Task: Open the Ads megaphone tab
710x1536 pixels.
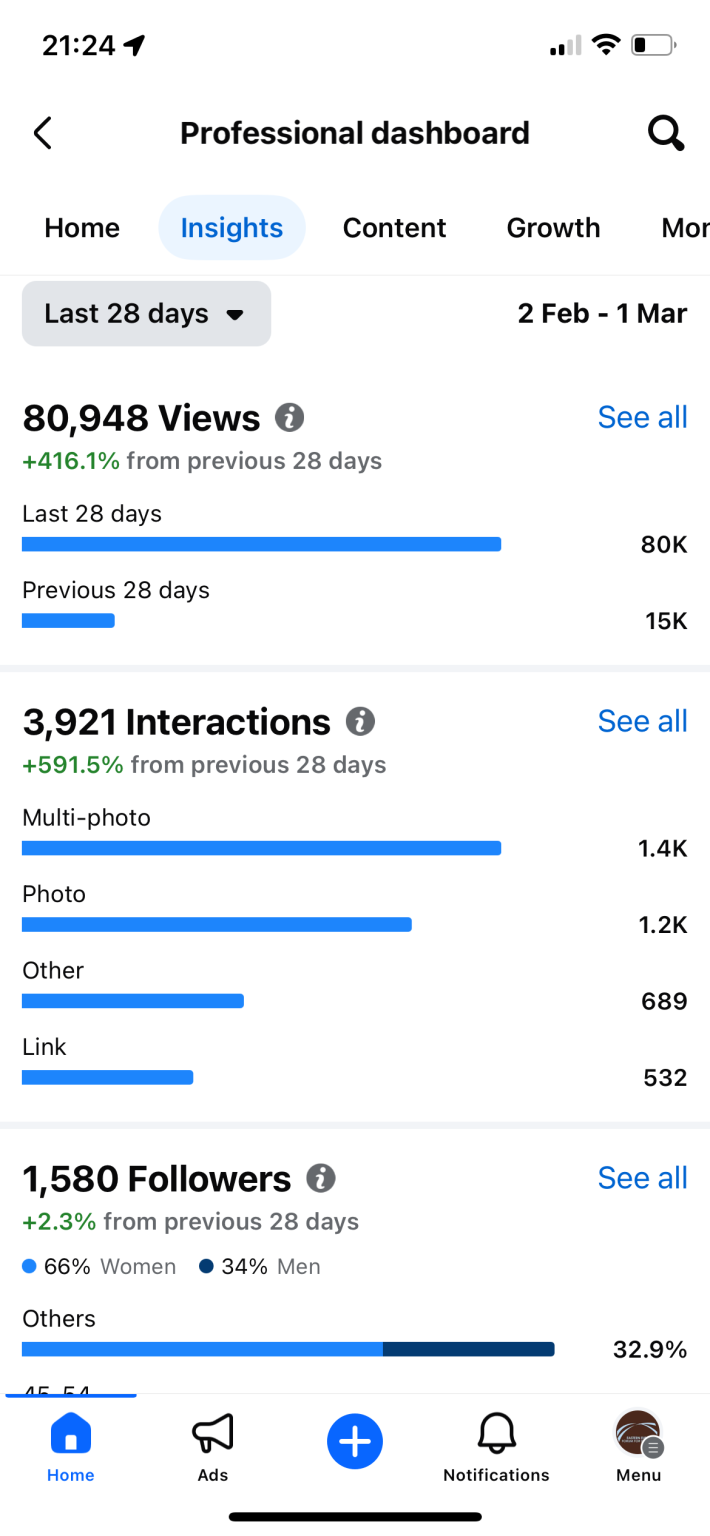Action: coord(213,1447)
